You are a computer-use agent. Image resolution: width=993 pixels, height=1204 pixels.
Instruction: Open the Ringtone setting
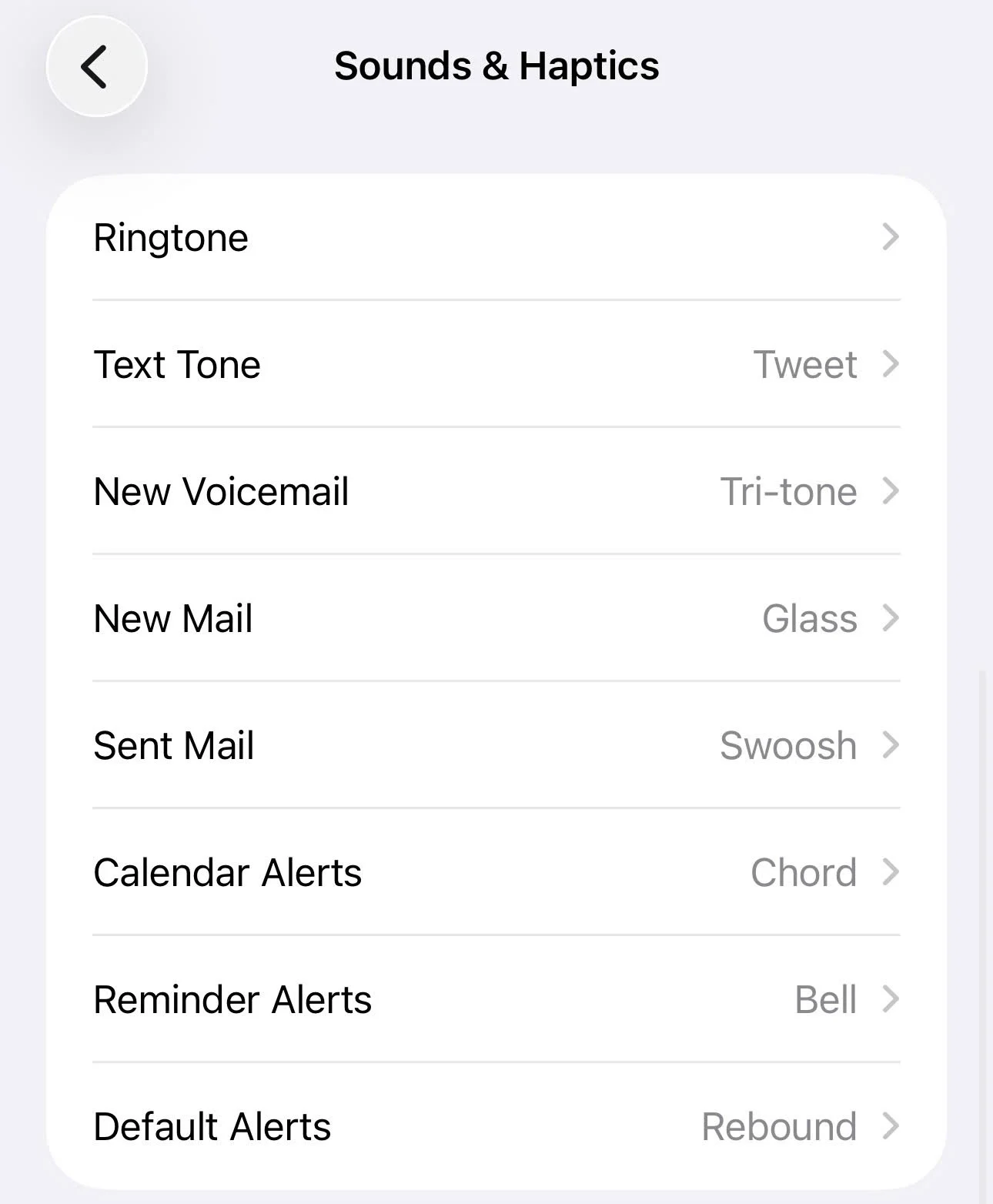(496, 237)
